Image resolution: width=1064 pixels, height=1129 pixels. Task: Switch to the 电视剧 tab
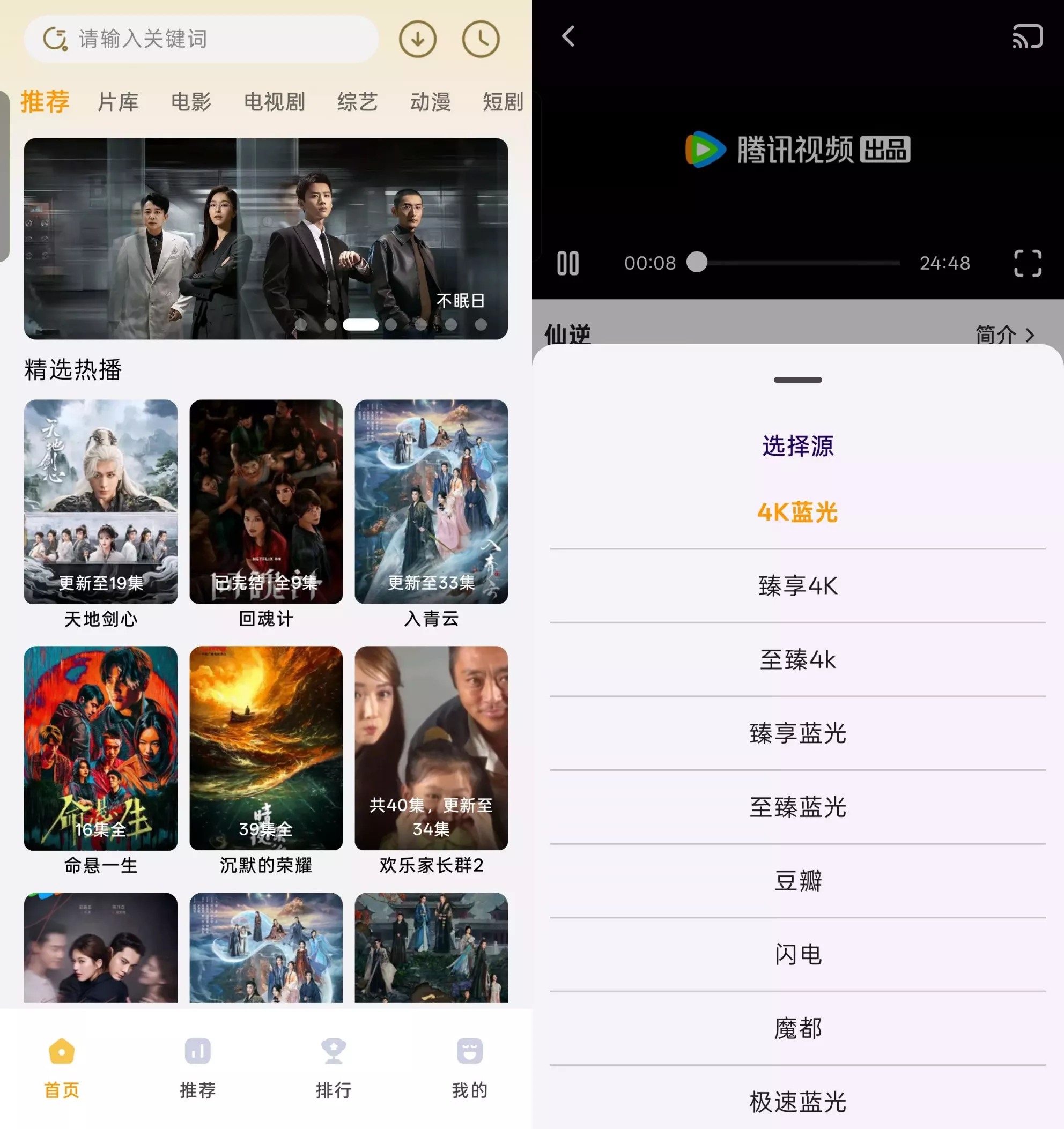275,102
